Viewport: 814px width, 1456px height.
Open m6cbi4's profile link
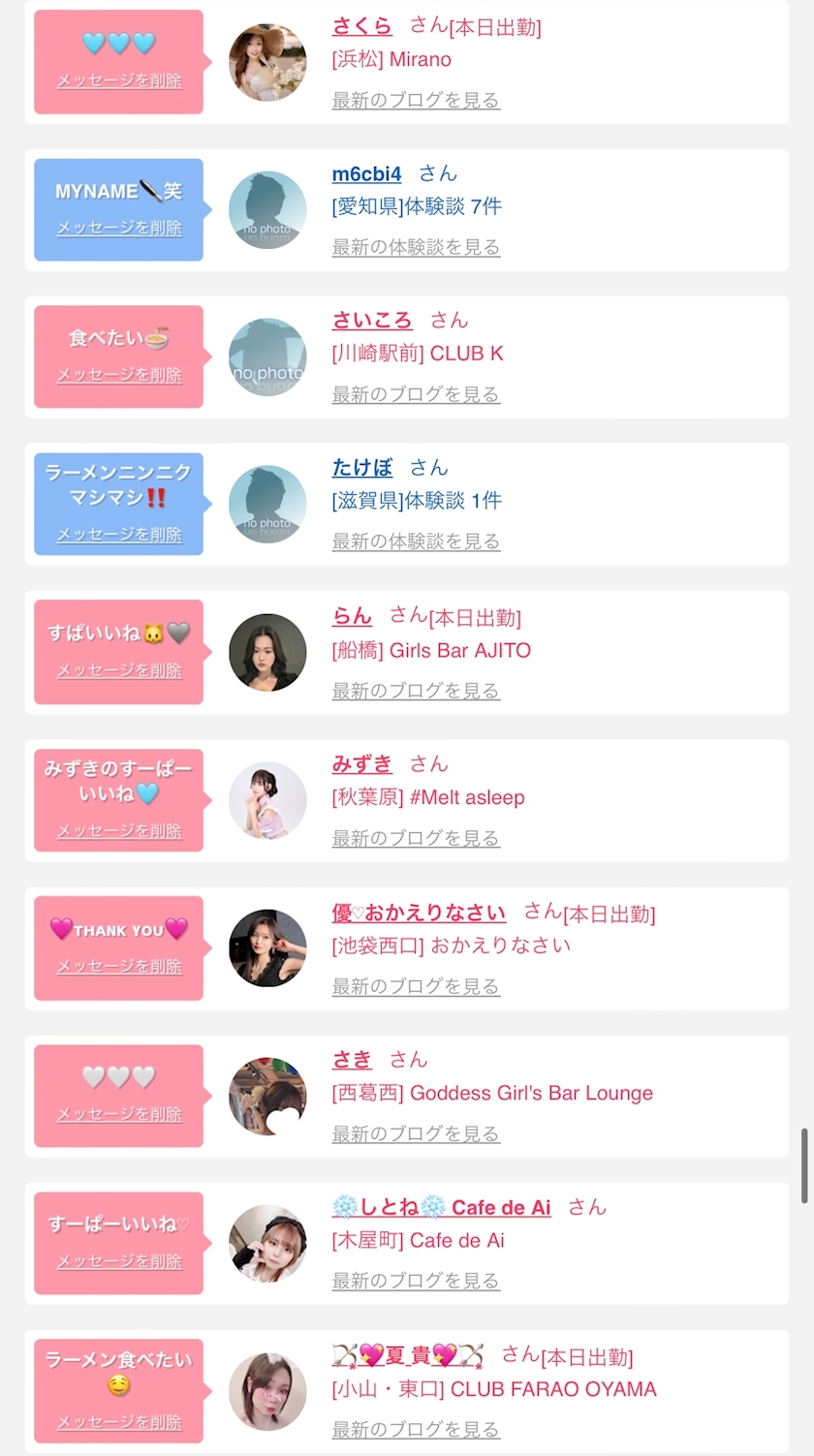[x=366, y=174]
